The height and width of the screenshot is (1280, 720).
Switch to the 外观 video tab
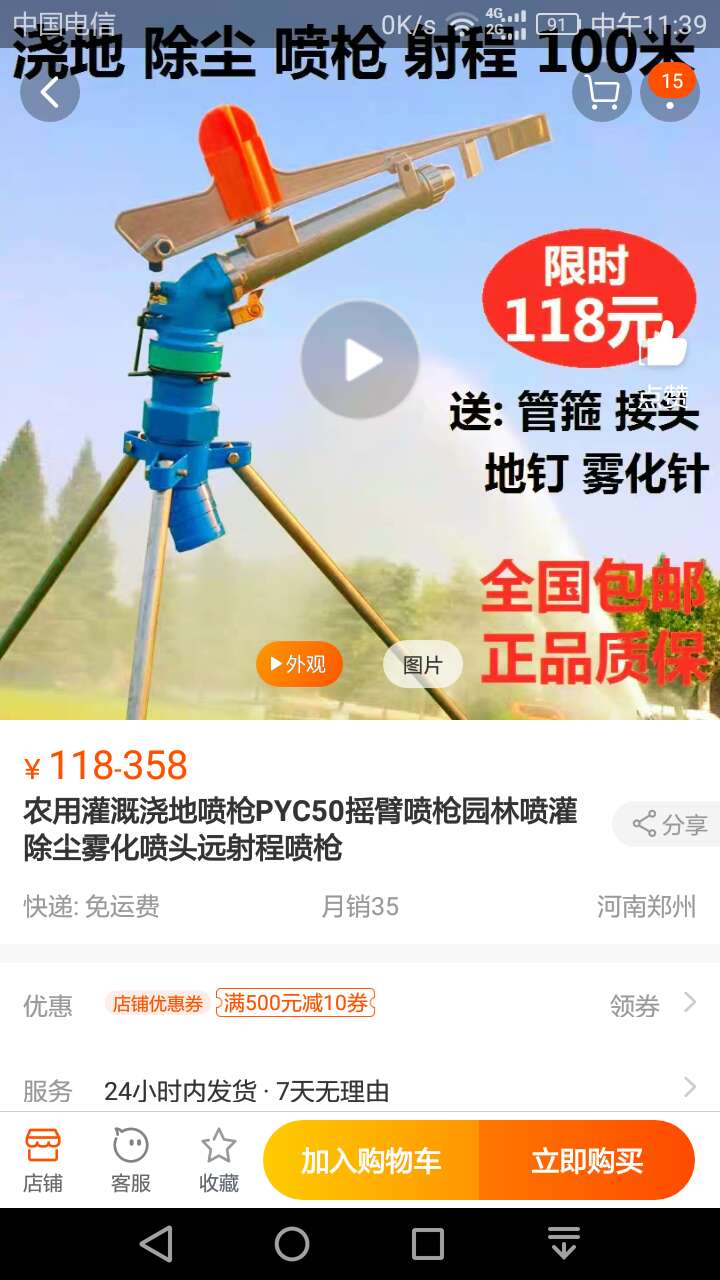pos(299,664)
